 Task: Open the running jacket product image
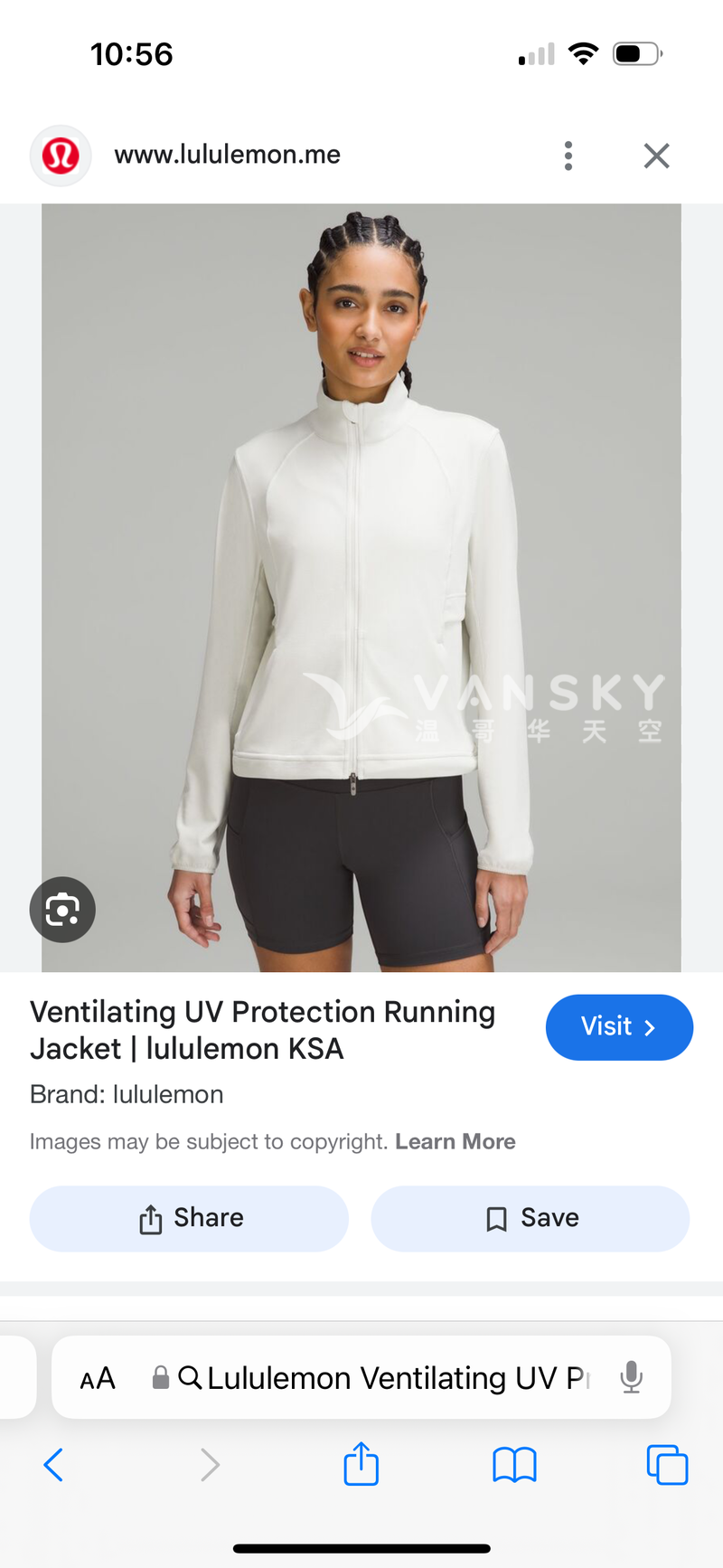pyautogui.click(x=361, y=588)
